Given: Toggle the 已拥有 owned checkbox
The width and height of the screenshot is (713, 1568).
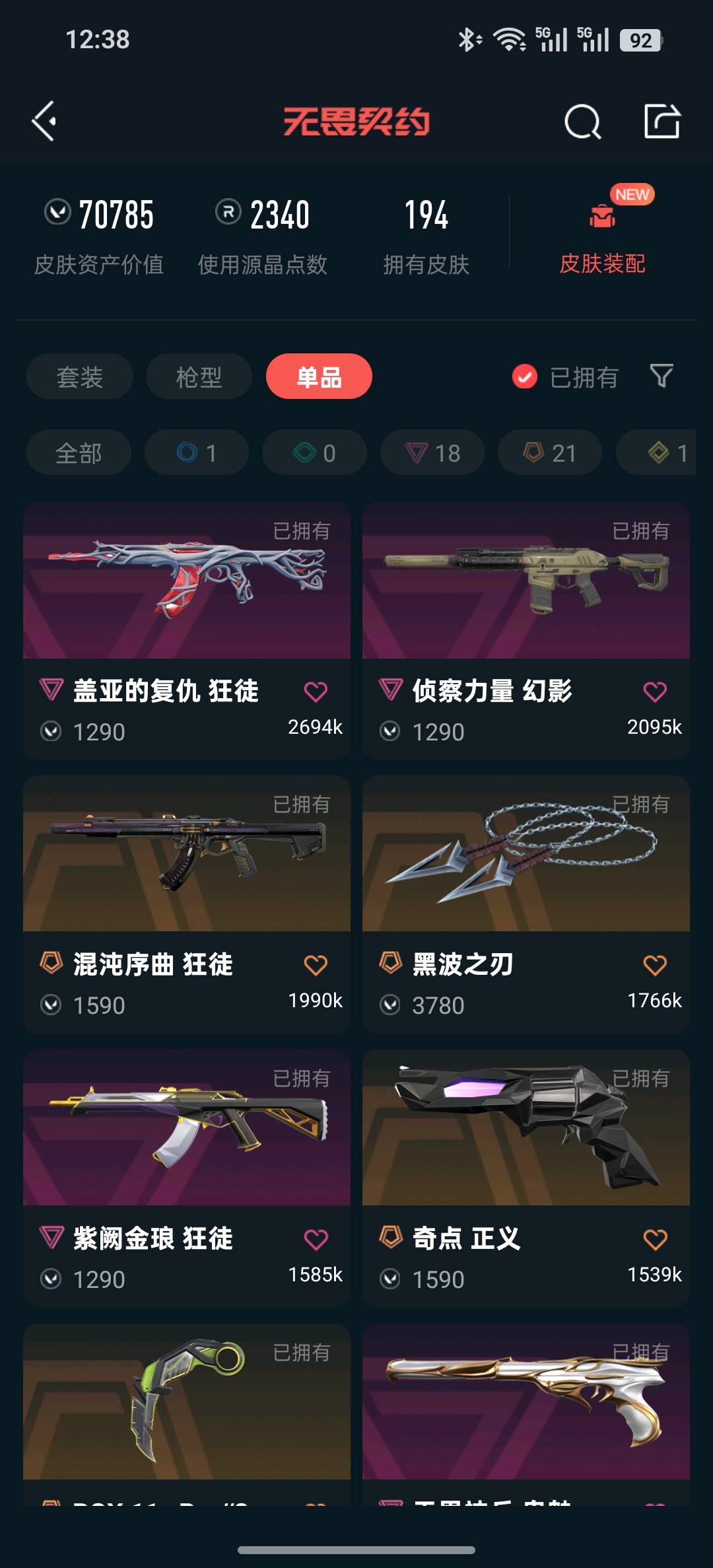Looking at the screenshot, I should pyautogui.click(x=525, y=377).
